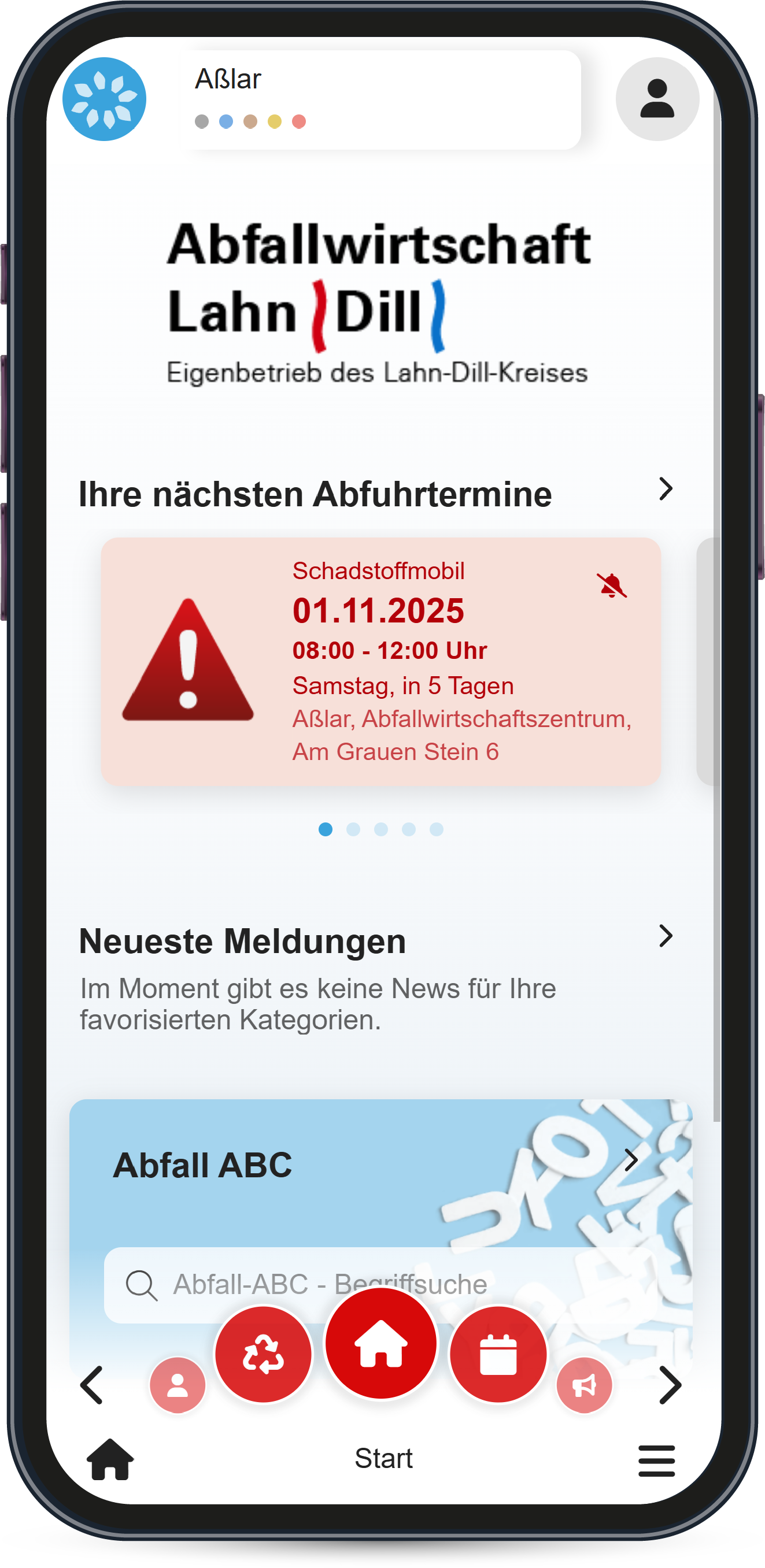The width and height of the screenshot is (765, 1568).
Task: Go to Start via bottom home icon
Action: tap(110, 1459)
